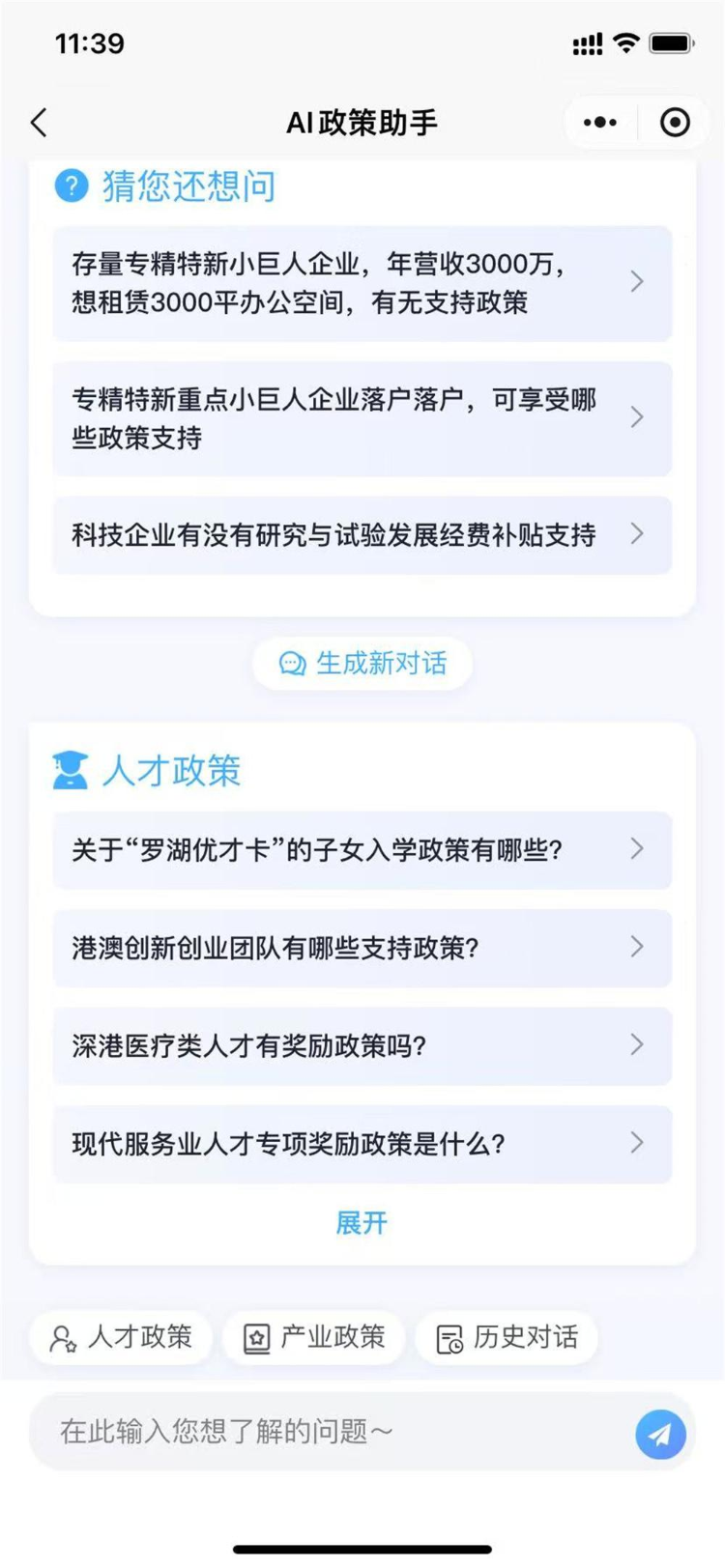
Task: Expand the 人才政策 list with 展开
Action: pyautogui.click(x=362, y=1223)
